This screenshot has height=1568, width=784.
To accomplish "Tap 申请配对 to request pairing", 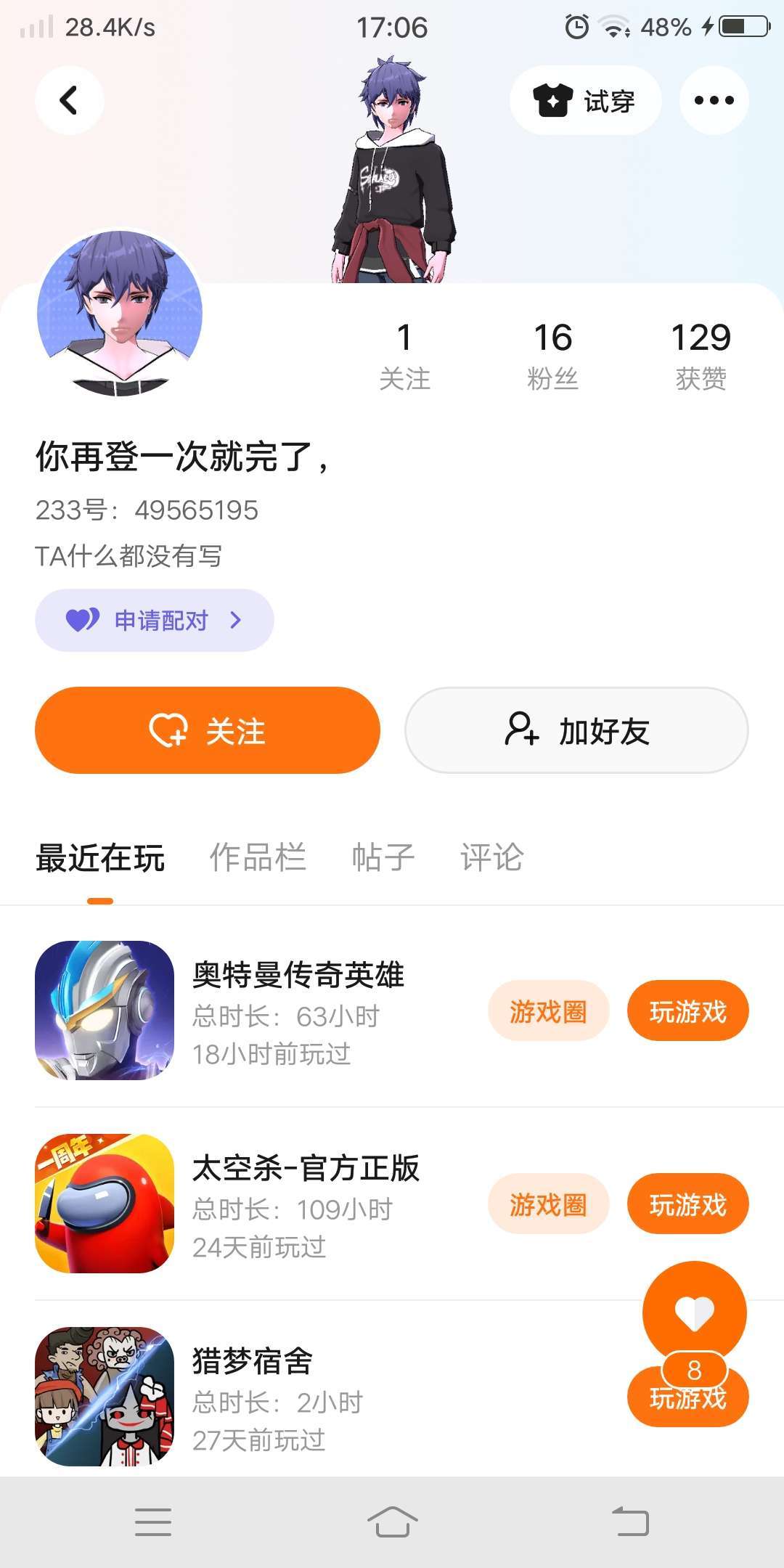I will (155, 620).
